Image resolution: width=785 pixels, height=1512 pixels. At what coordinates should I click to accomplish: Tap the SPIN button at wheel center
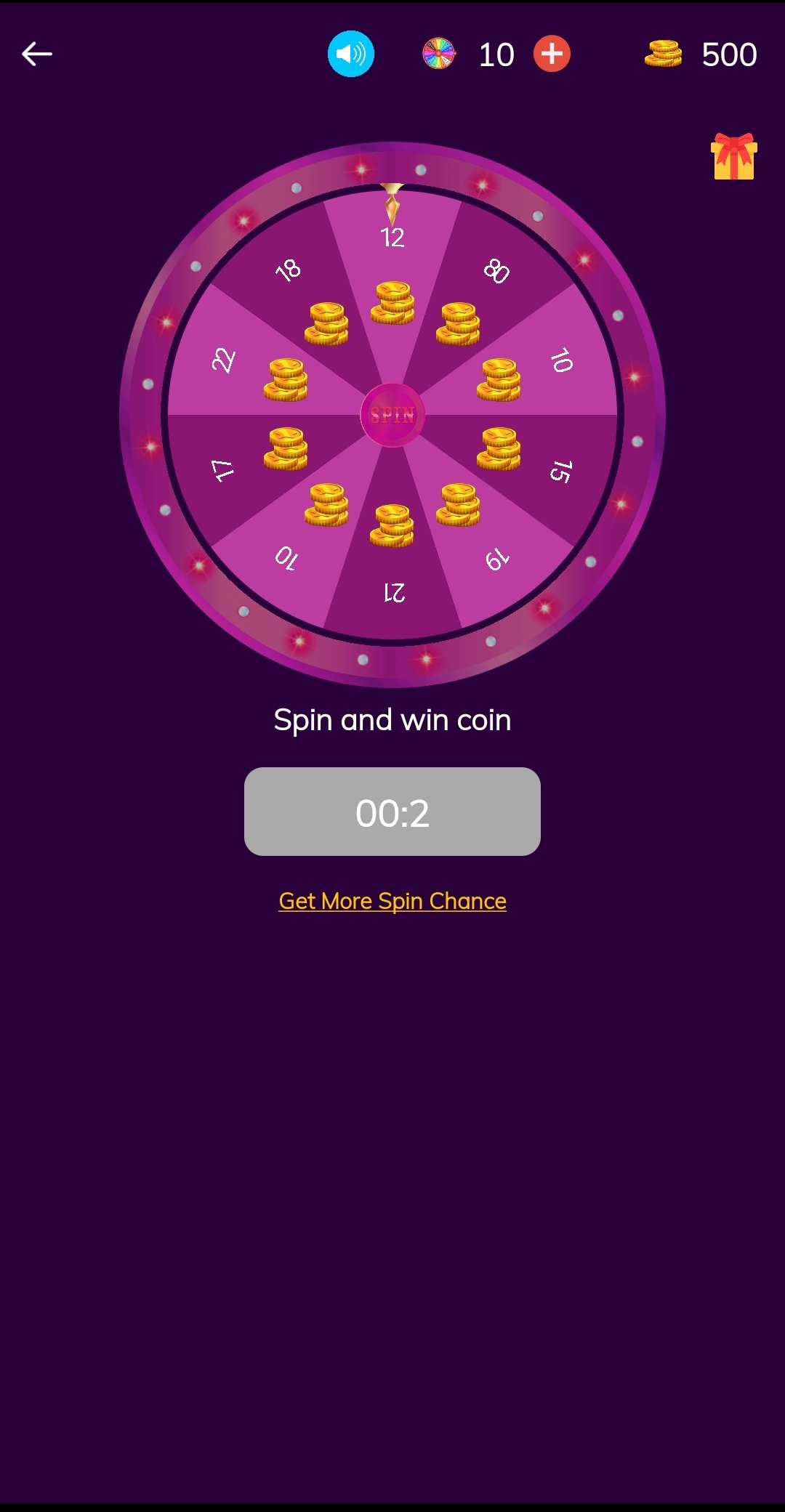click(392, 415)
